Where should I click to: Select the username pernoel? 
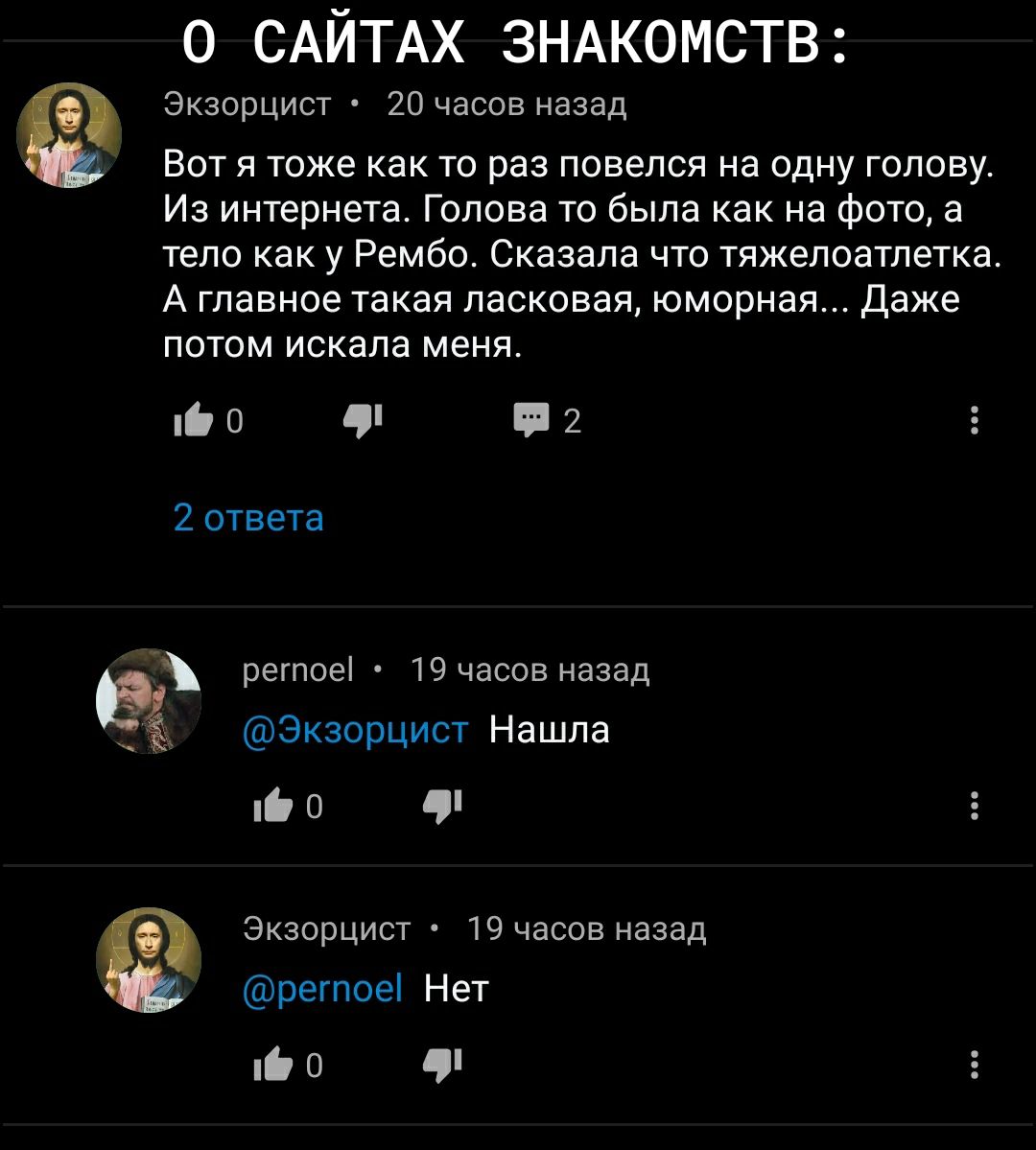(x=297, y=670)
